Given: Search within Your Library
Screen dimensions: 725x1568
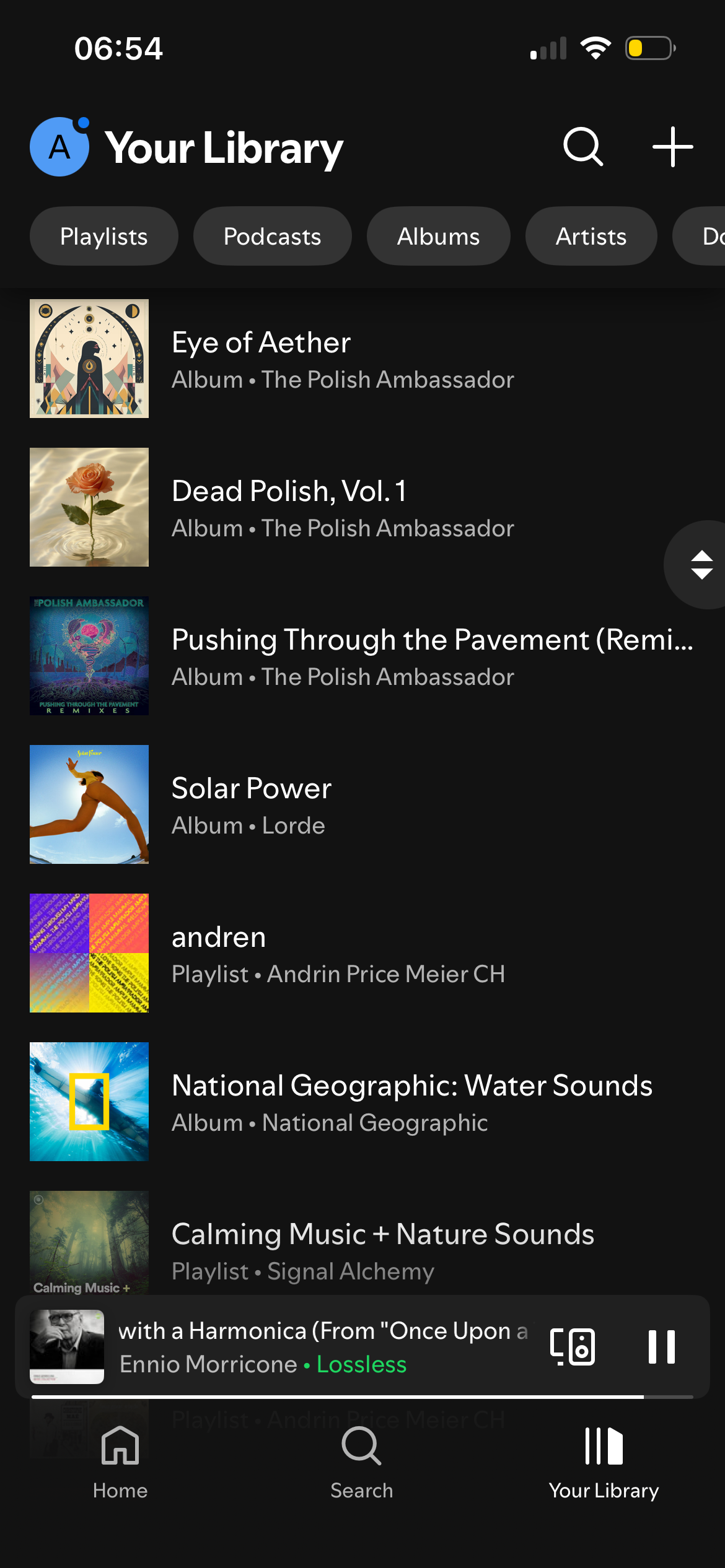Looking at the screenshot, I should pos(582,147).
